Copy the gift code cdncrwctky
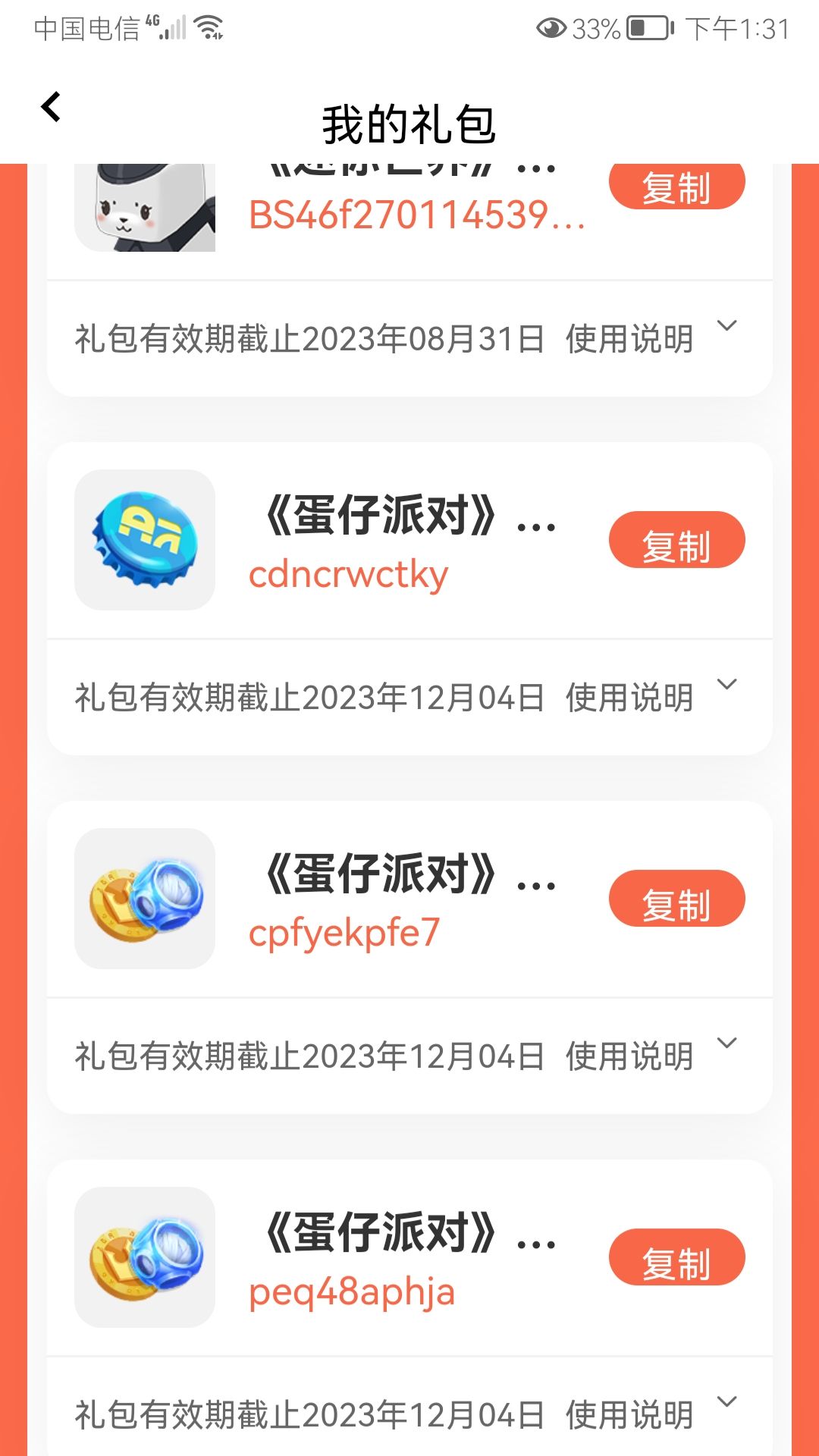Viewport: 819px width, 1456px height. click(676, 540)
